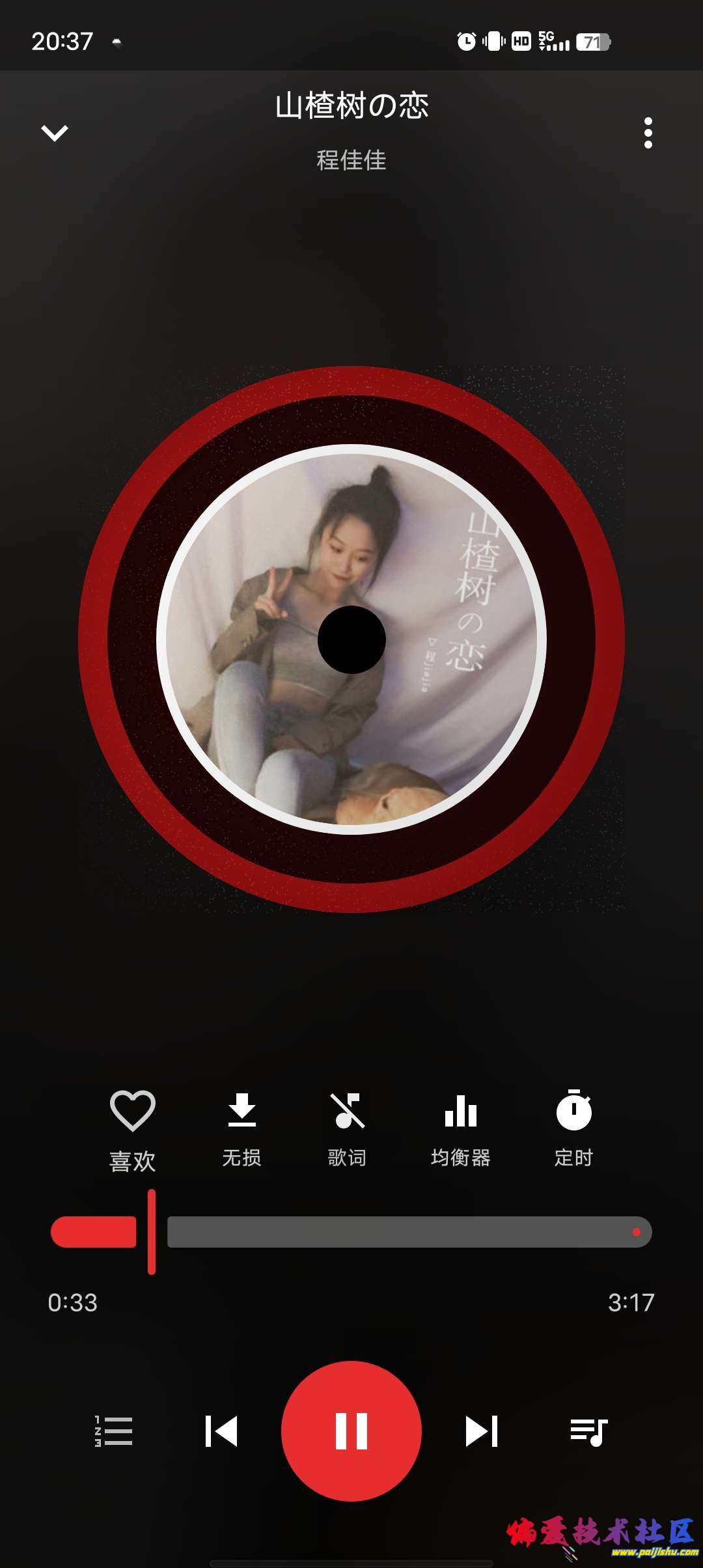Screen dimensions: 703x1568
Task: Change the sequential play mode icon
Action: pos(114,1431)
